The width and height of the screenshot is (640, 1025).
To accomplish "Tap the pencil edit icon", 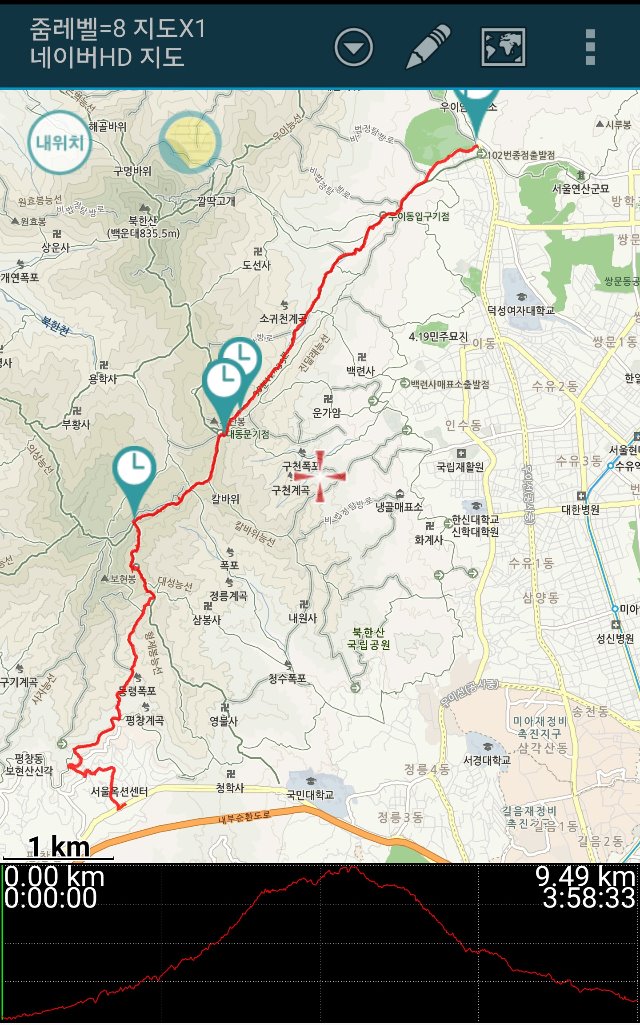I will 428,46.
